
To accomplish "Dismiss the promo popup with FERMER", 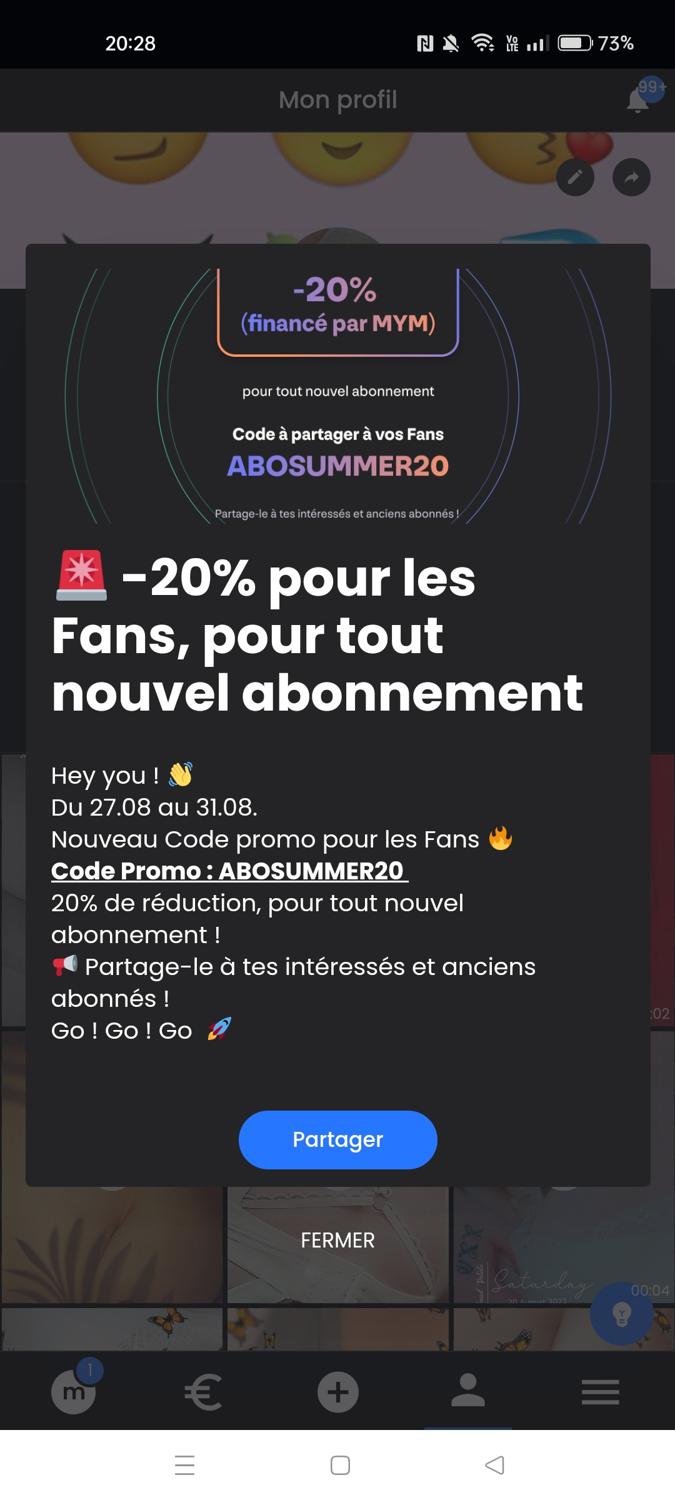I will tap(338, 1240).
